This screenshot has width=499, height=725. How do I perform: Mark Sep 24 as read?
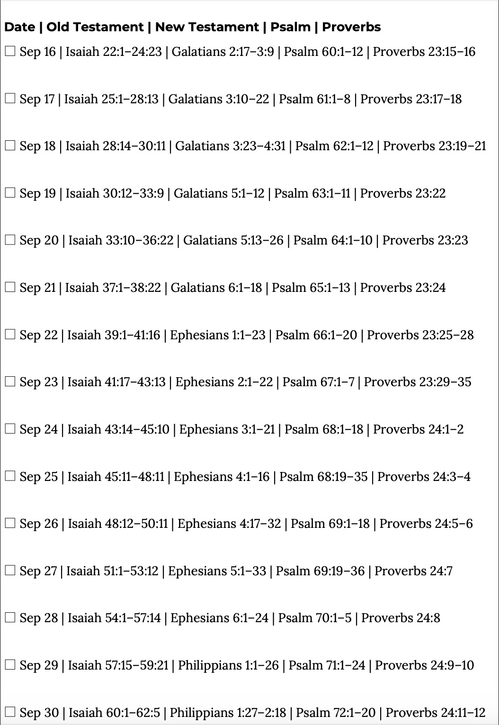pyautogui.click(x=10, y=429)
